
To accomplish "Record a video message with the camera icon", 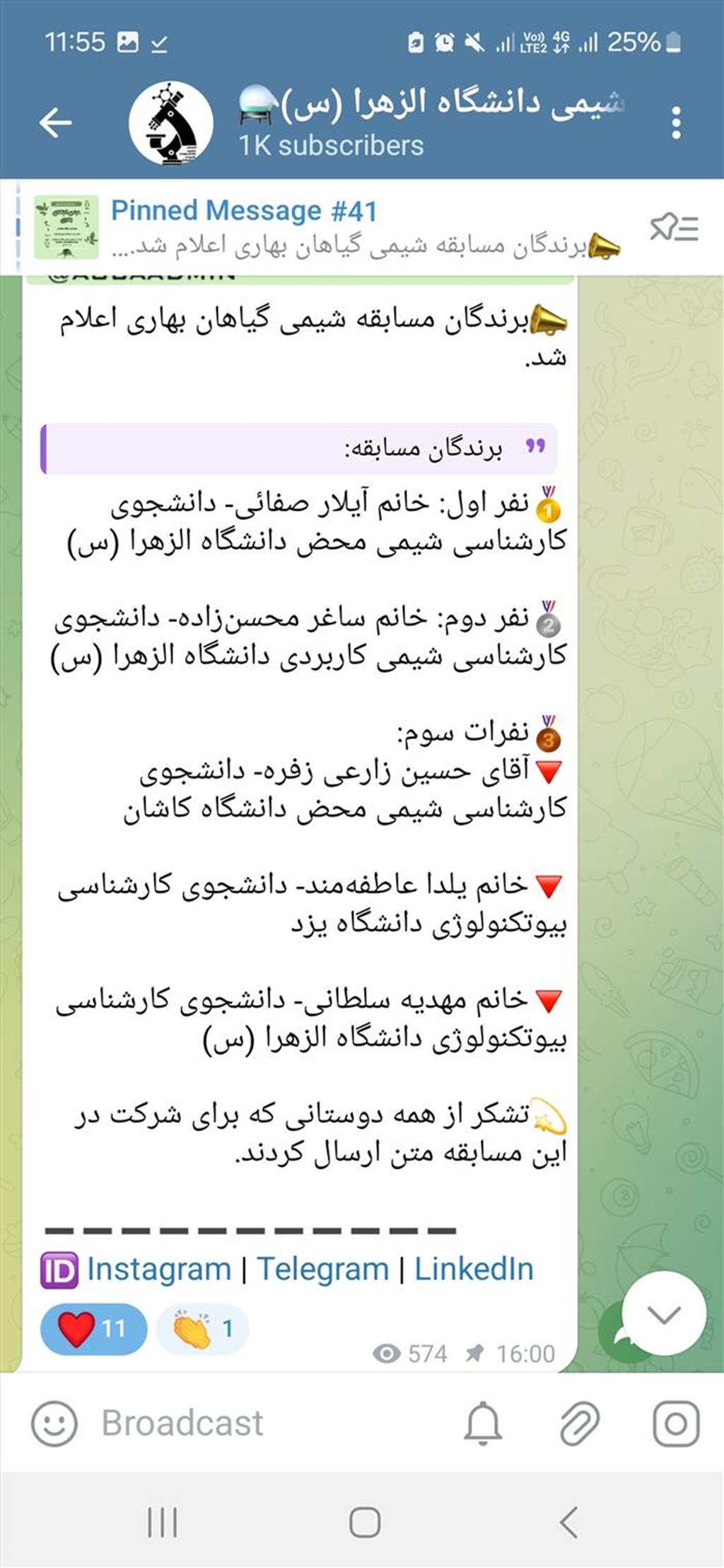I will [x=676, y=1423].
